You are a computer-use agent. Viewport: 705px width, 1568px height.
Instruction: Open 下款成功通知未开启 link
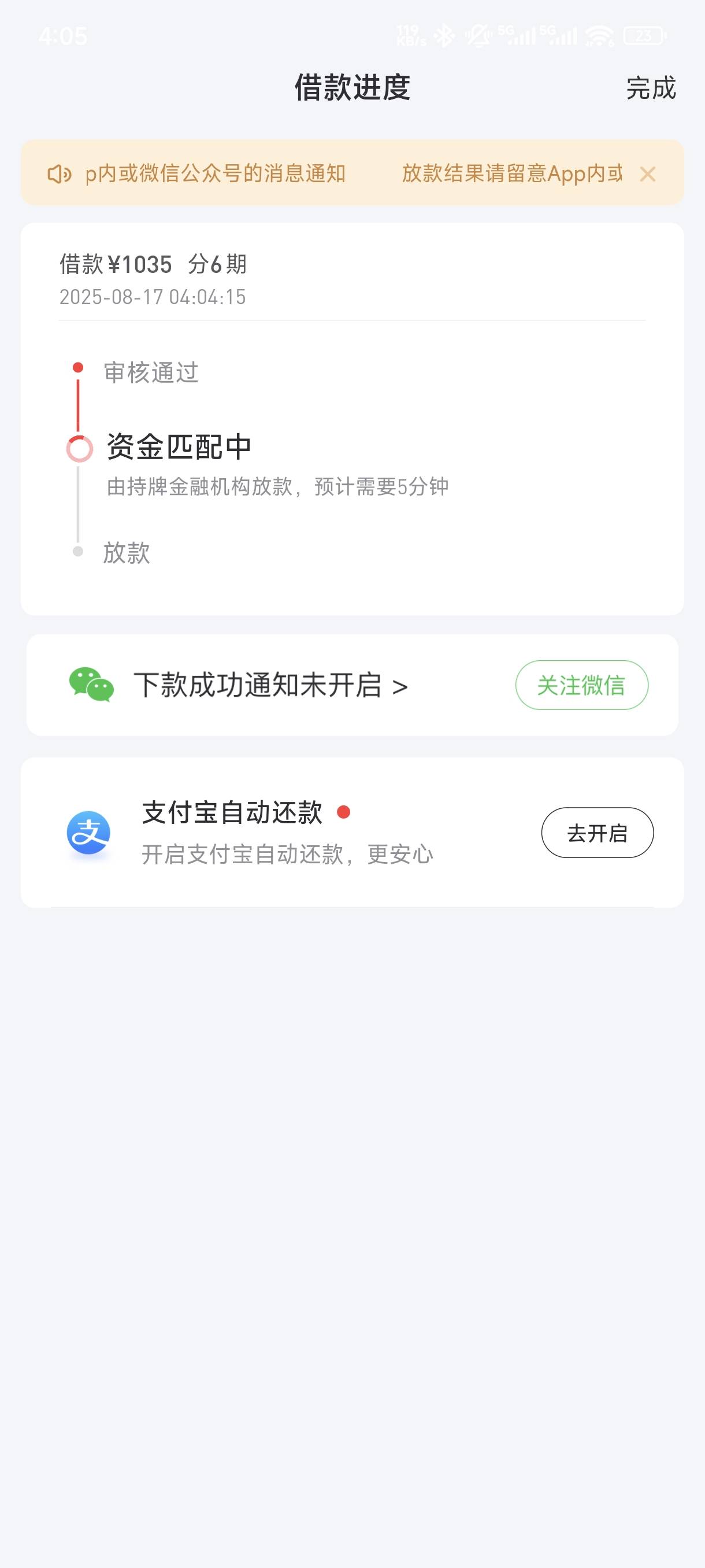click(x=270, y=685)
